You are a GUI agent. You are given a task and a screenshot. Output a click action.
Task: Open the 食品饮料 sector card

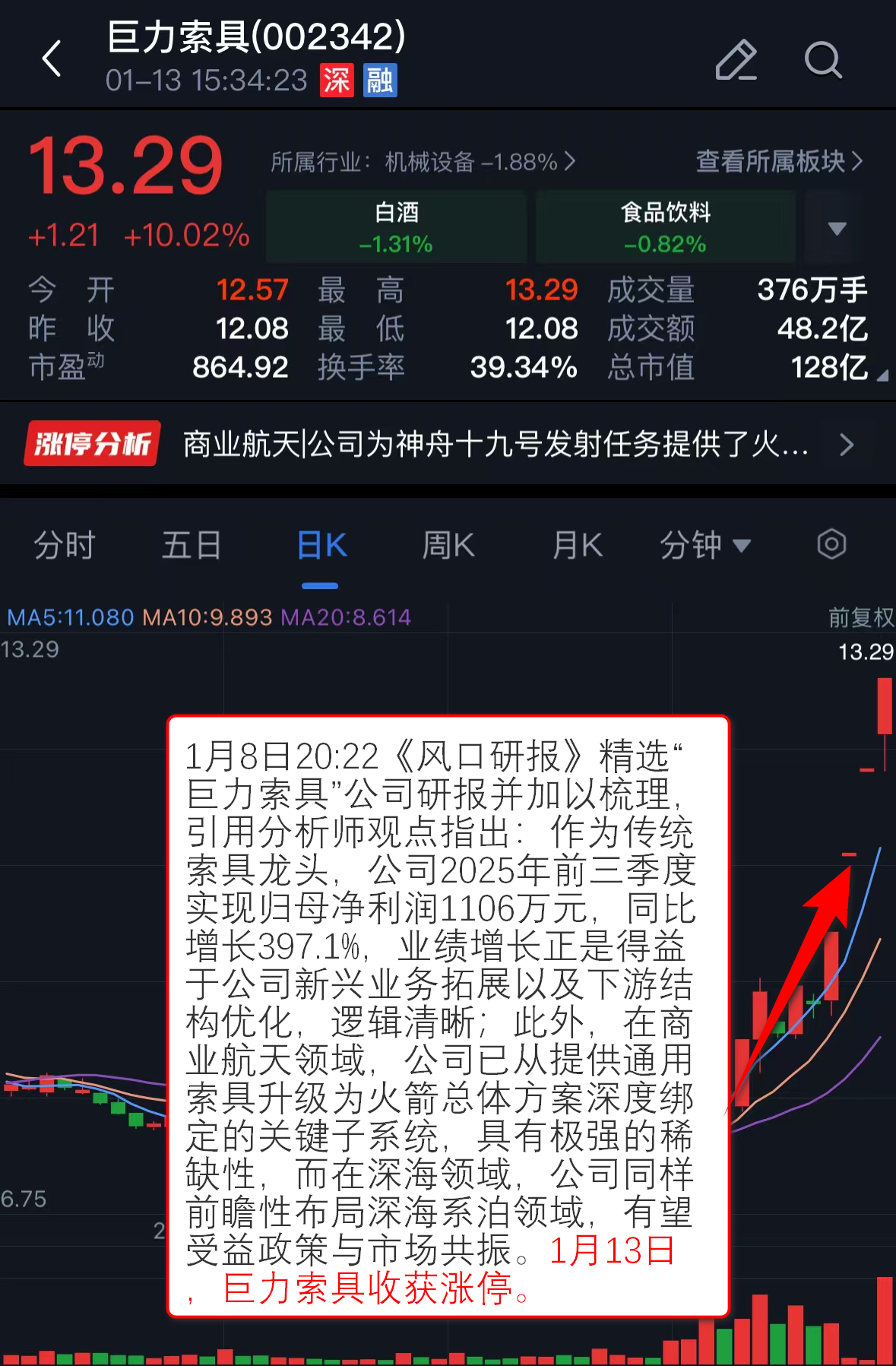(x=665, y=227)
